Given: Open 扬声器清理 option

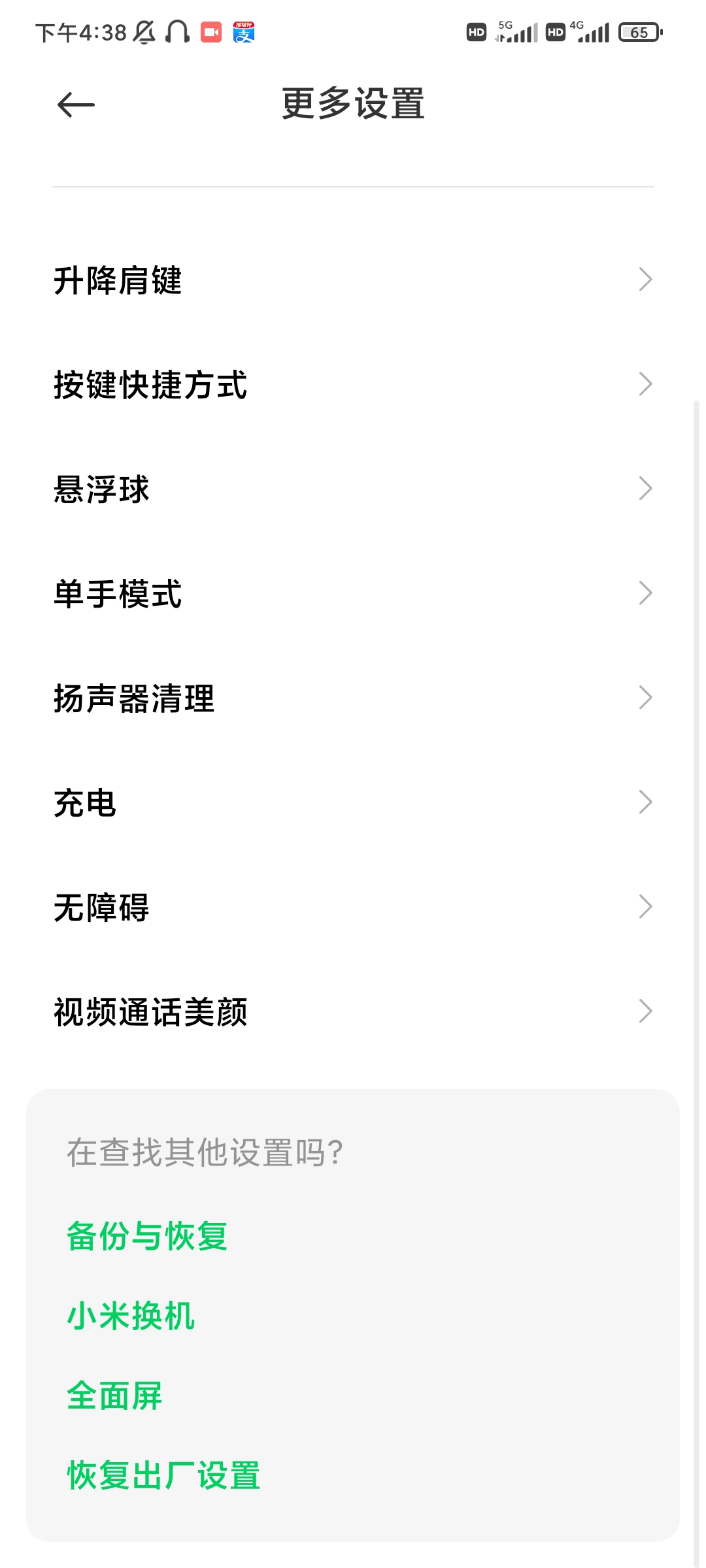Looking at the screenshot, I should pos(353,698).
